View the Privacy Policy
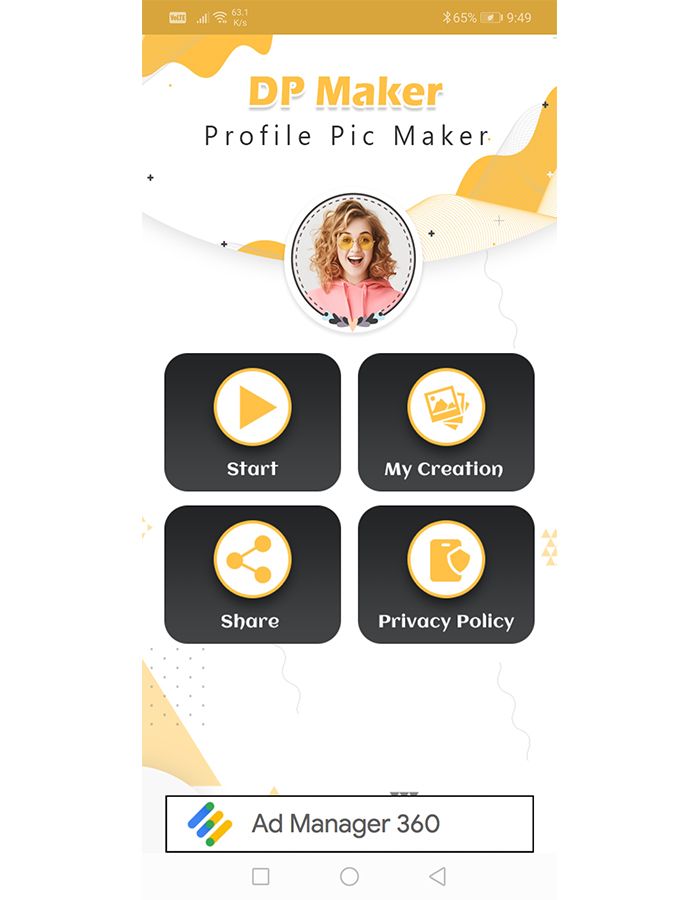 (x=446, y=574)
